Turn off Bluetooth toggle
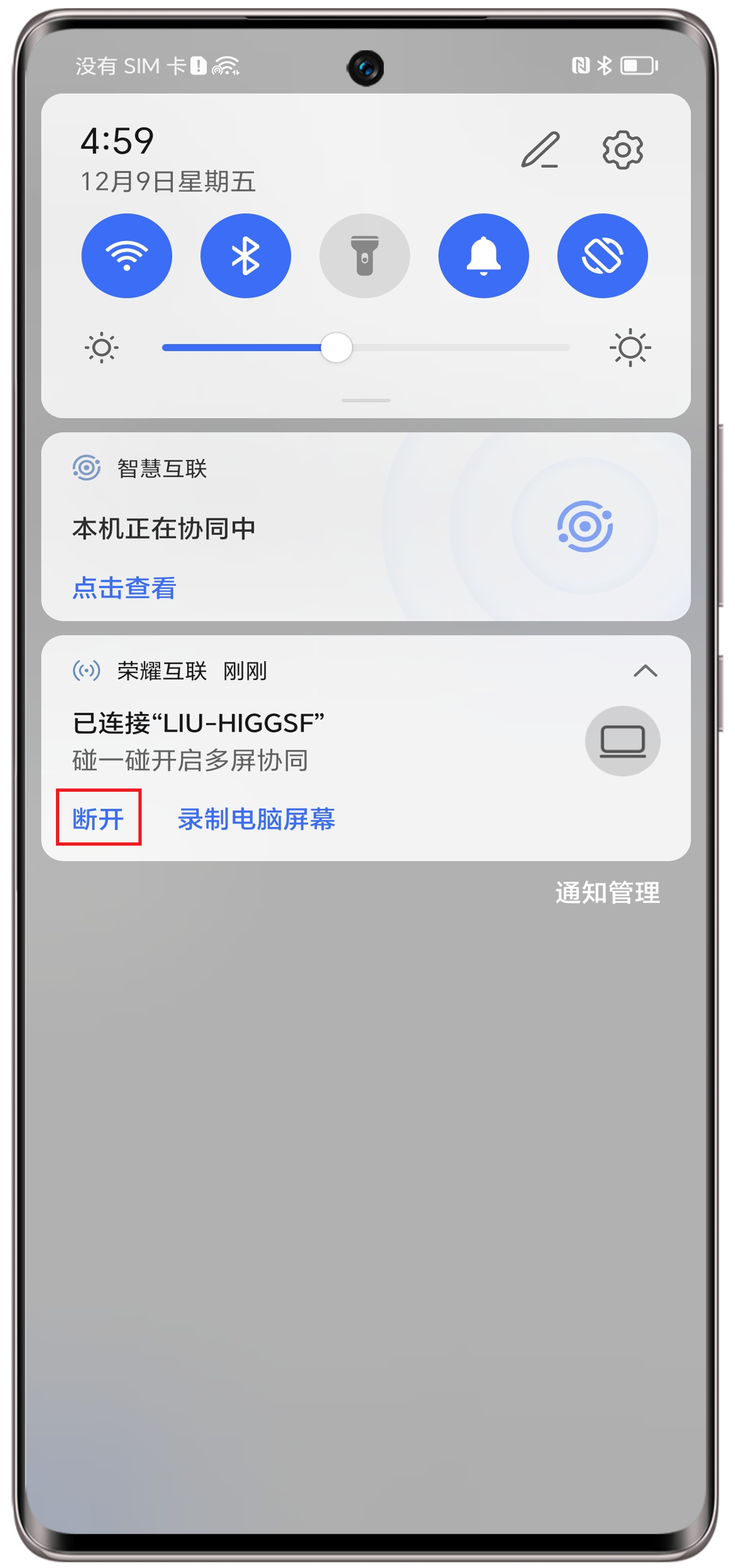Image resolution: width=735 pixels, height=1568 pixels. (245, 256)
